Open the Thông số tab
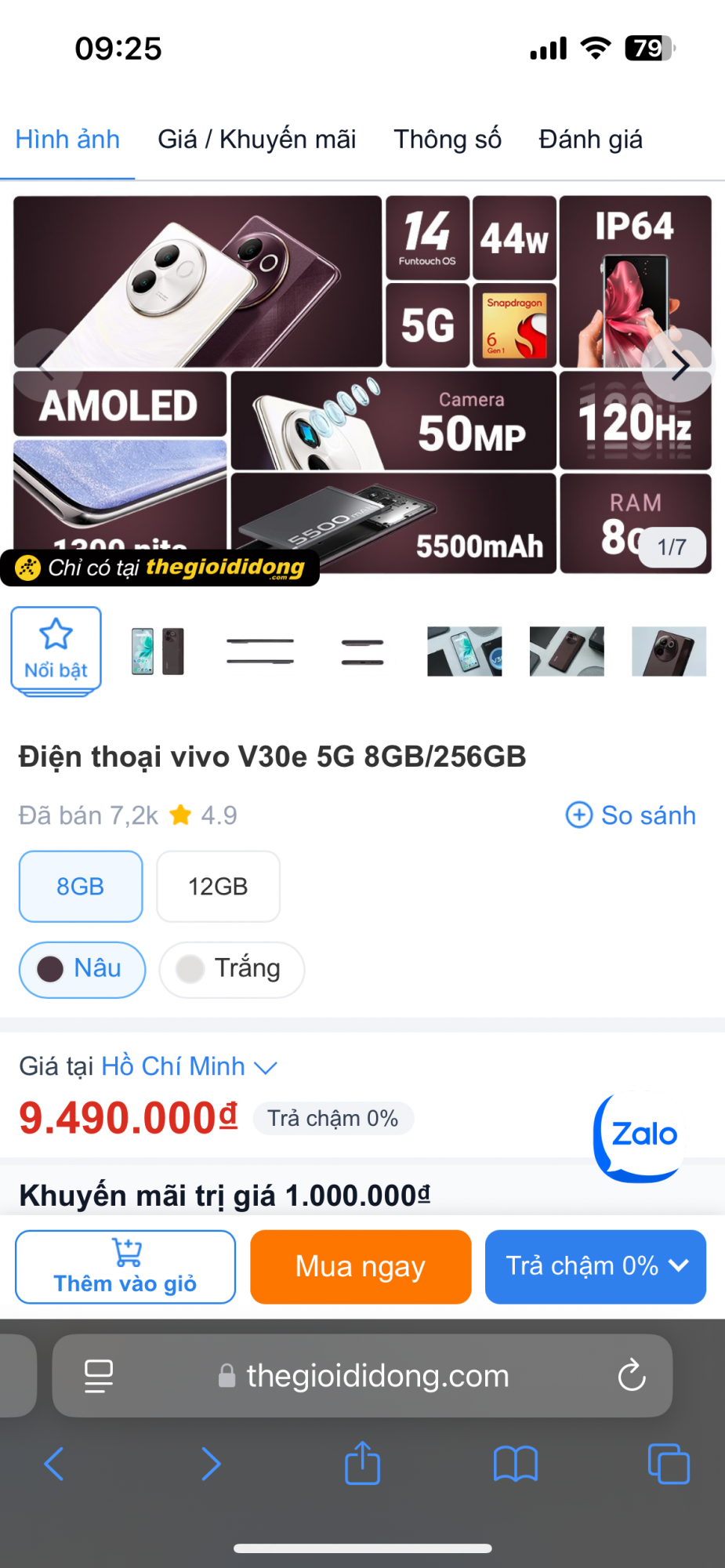The image size is (725, 1568). coord(448,140)
